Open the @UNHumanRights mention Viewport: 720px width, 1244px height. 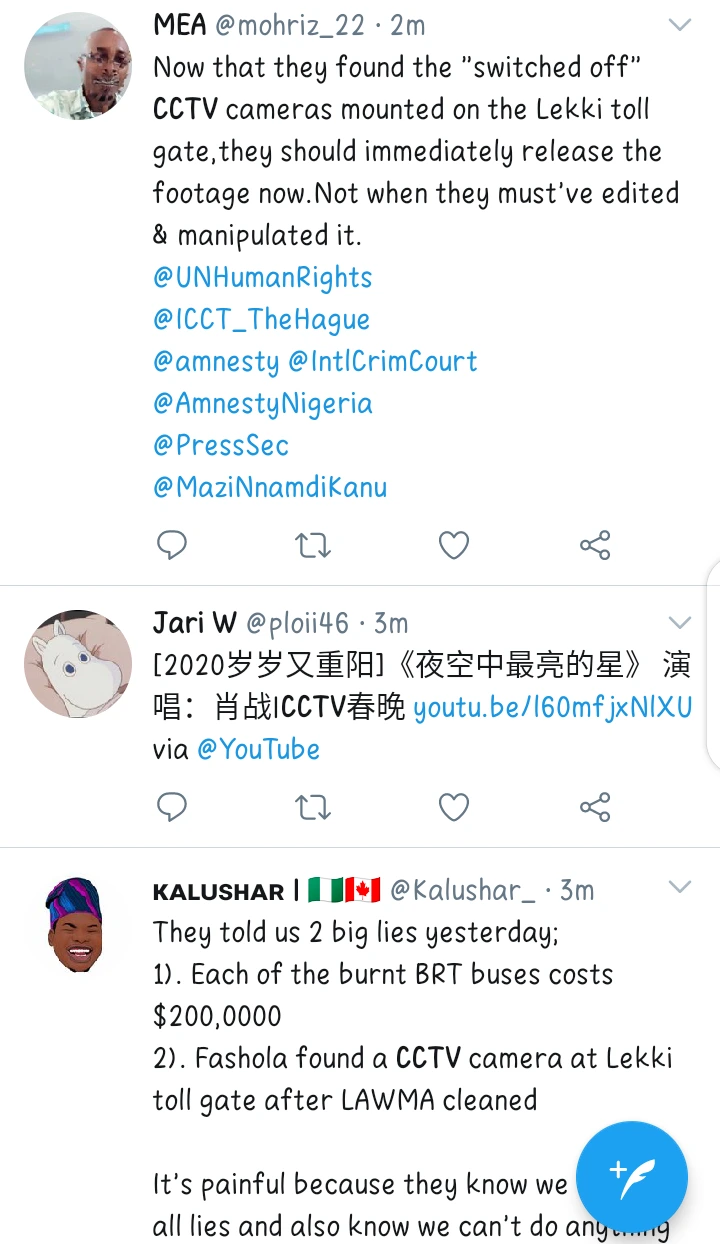click(262, 278)
